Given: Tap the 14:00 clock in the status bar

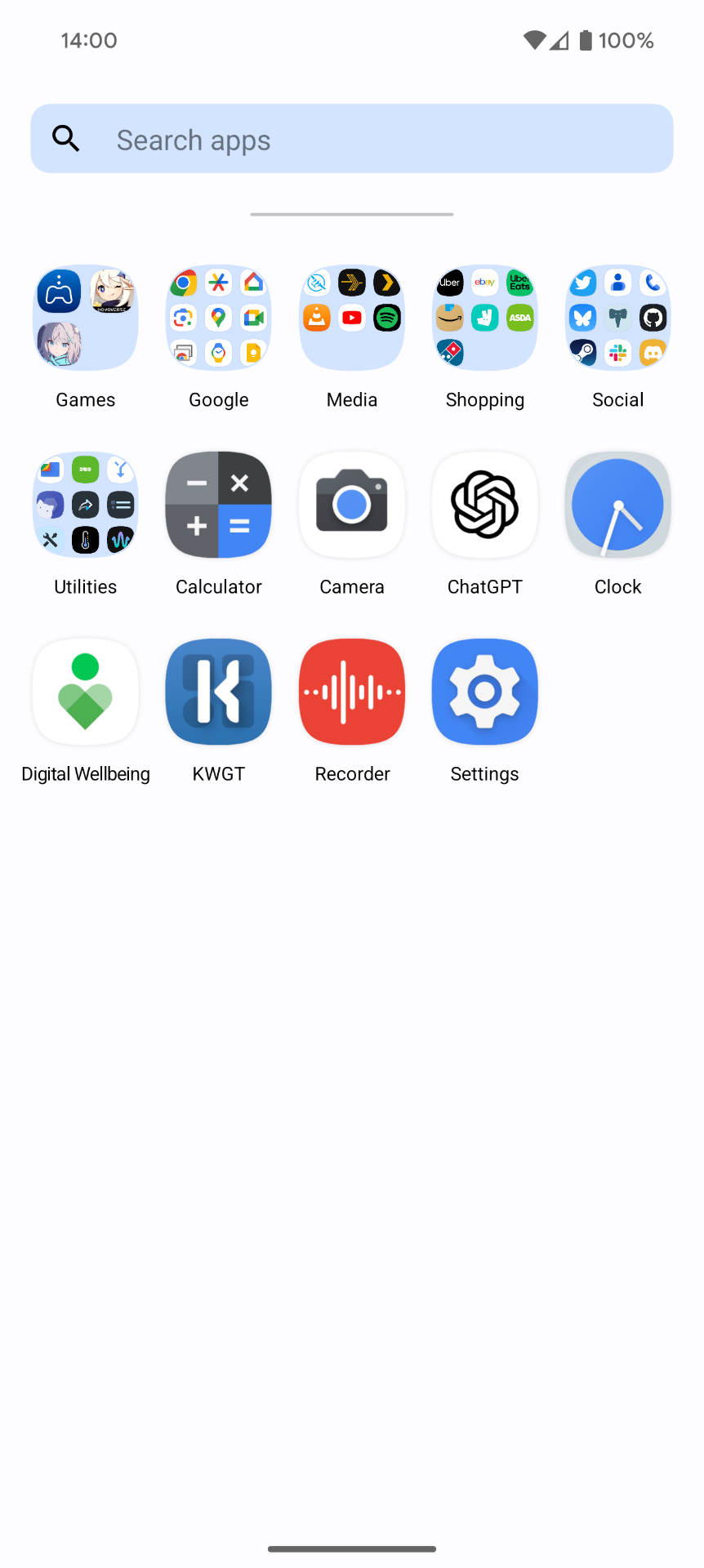Looking at the screenshot, I should 90,40.
